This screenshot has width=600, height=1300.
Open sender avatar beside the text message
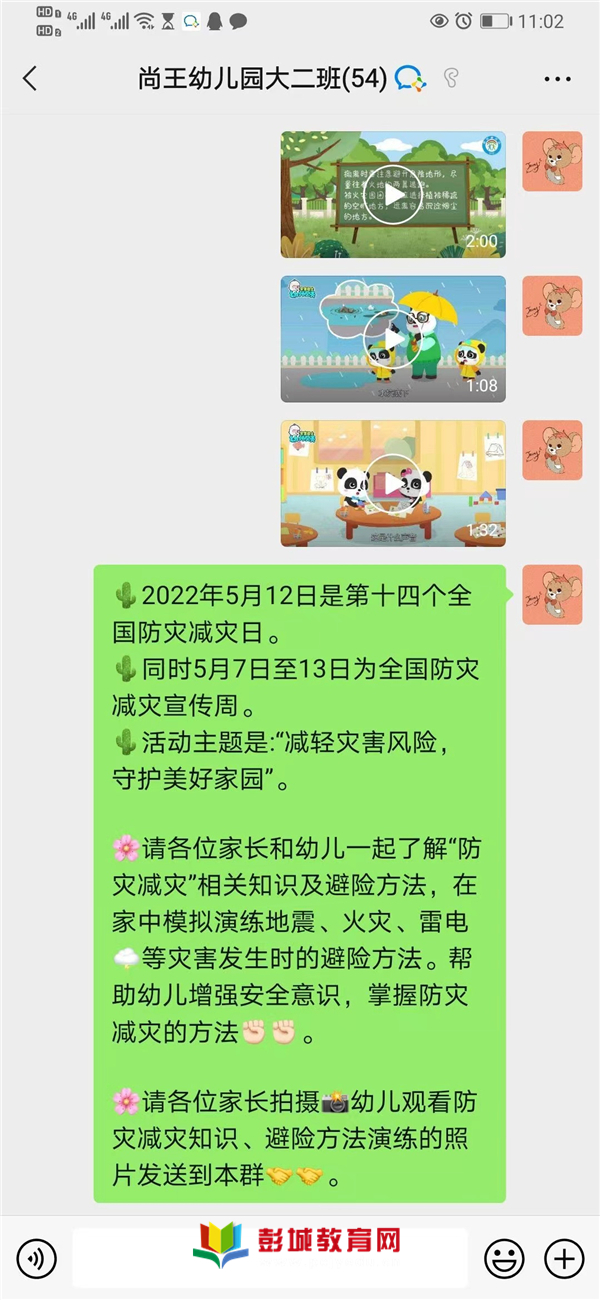[552, 594]
